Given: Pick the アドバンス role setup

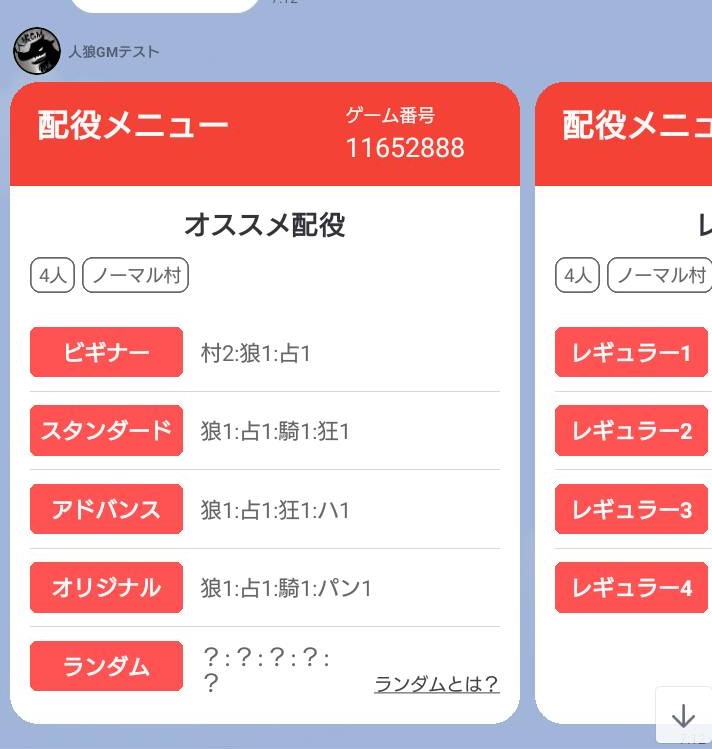Looking at the screenshot, I should [x=106, y=509].
